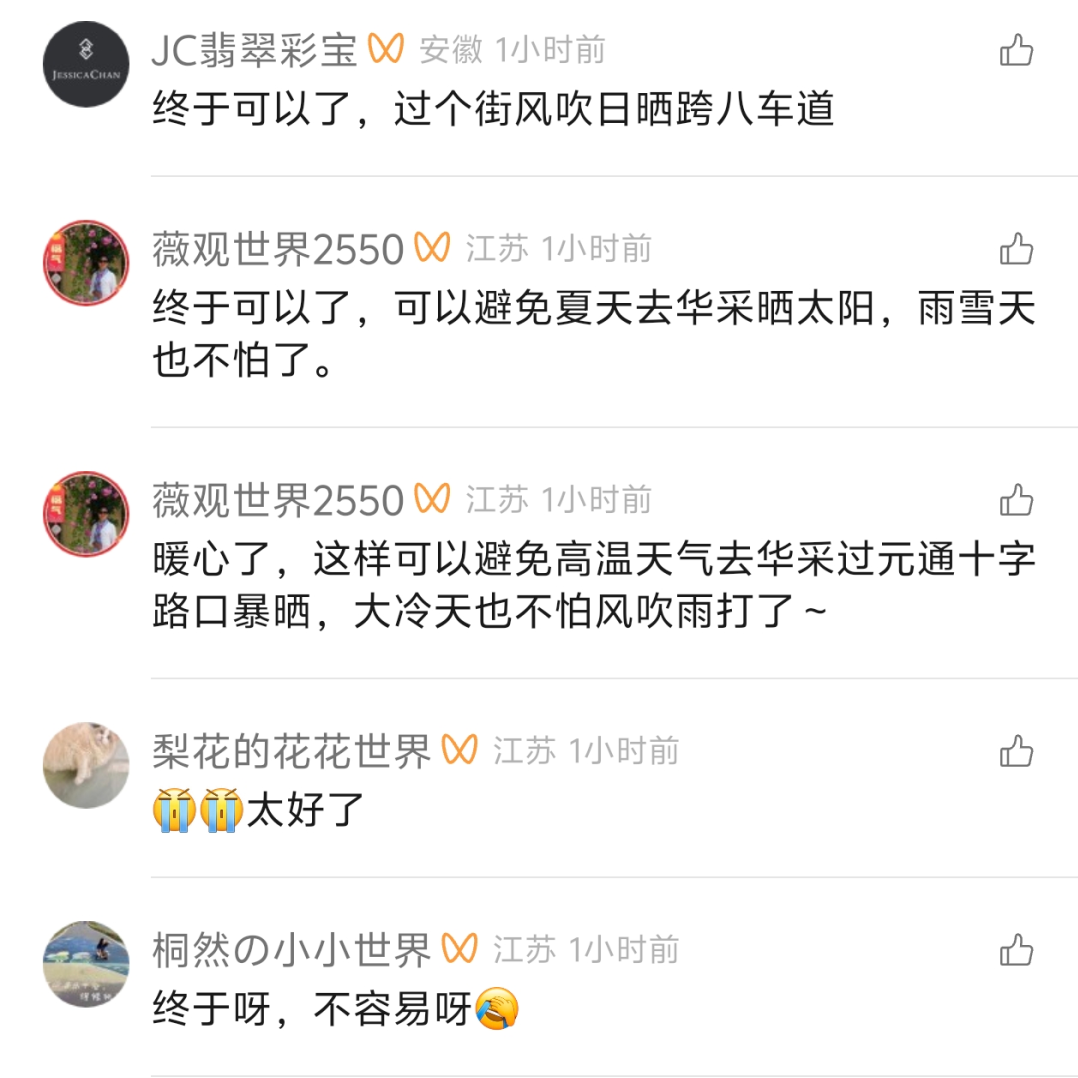Open avatar beside the 暖心了 comment
This screenshot has height=1078, width=1078.
point(86,514)
